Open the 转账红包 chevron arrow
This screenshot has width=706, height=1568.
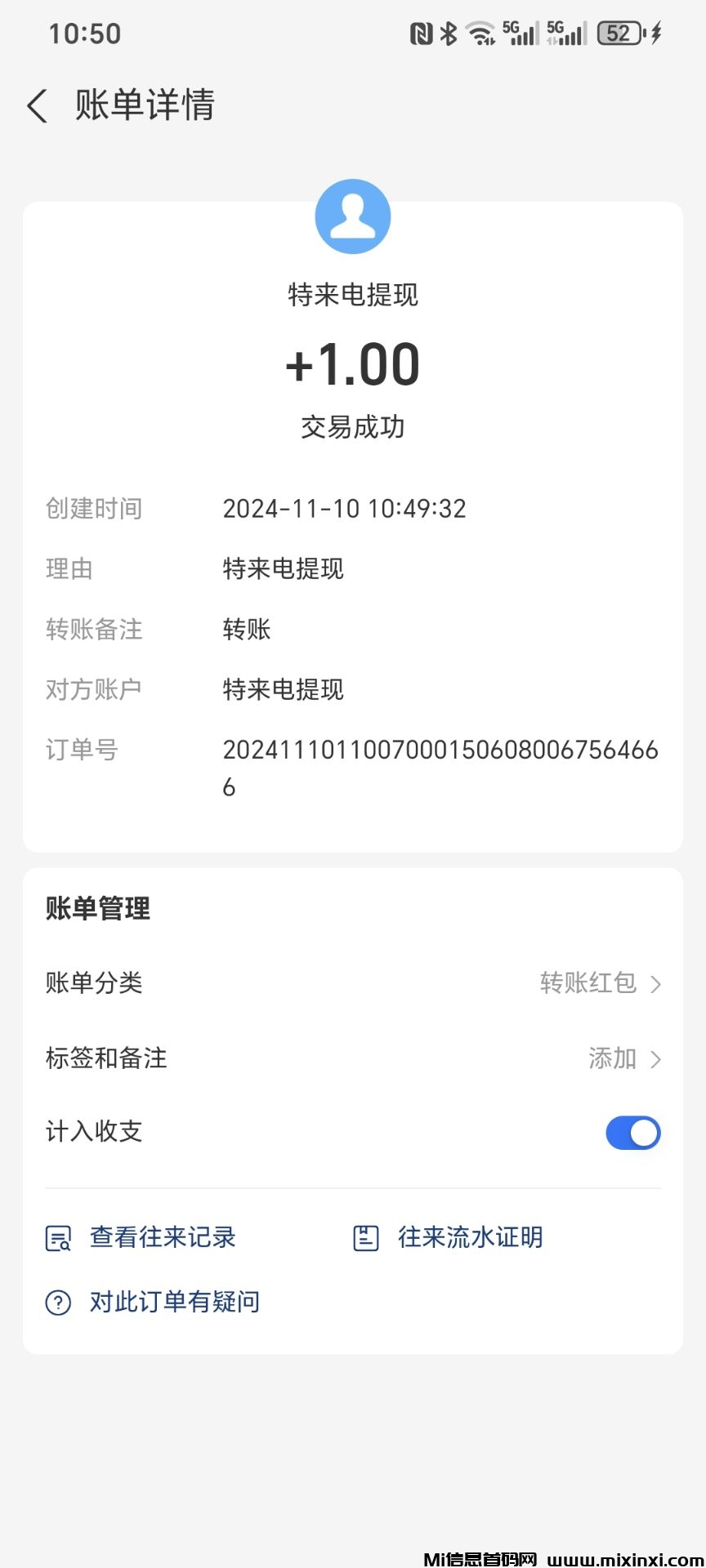655,984
